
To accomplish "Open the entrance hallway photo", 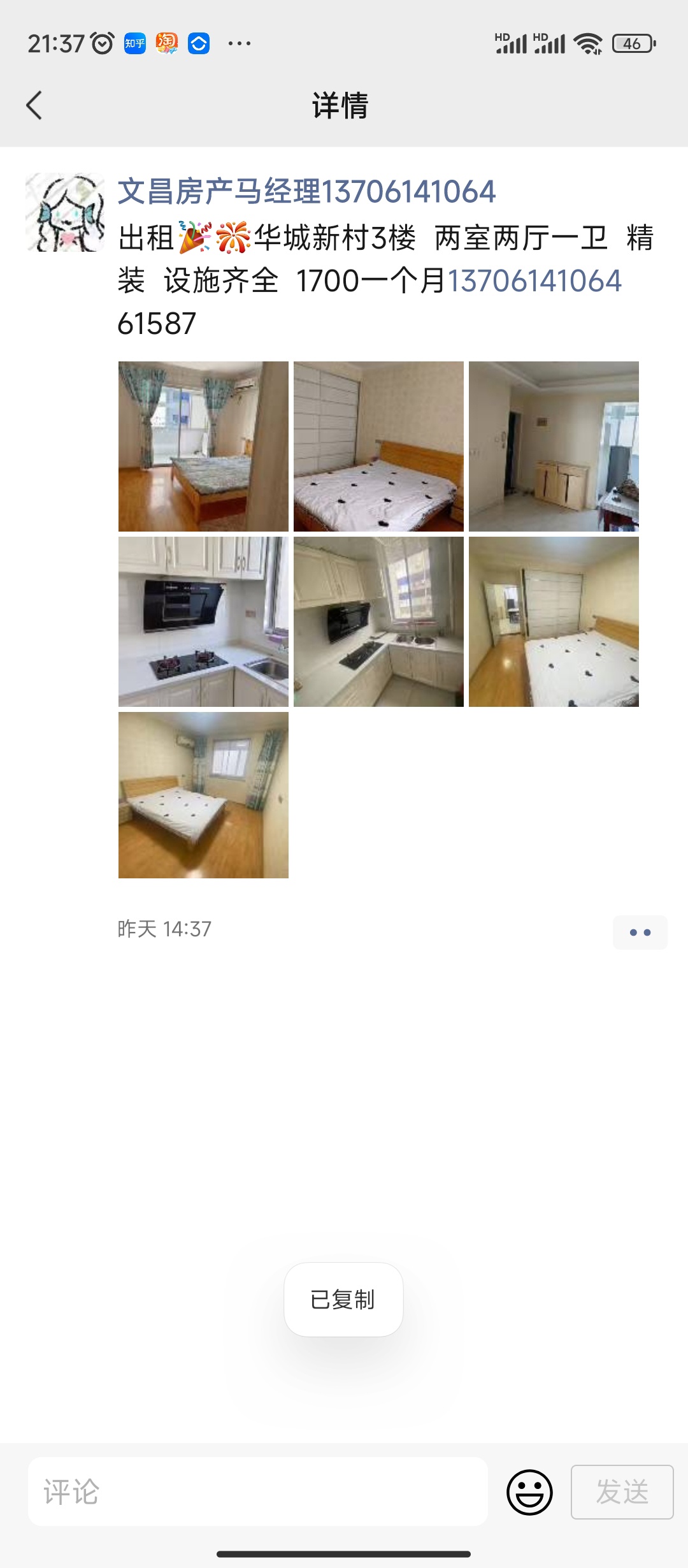I will pos(554,446).
